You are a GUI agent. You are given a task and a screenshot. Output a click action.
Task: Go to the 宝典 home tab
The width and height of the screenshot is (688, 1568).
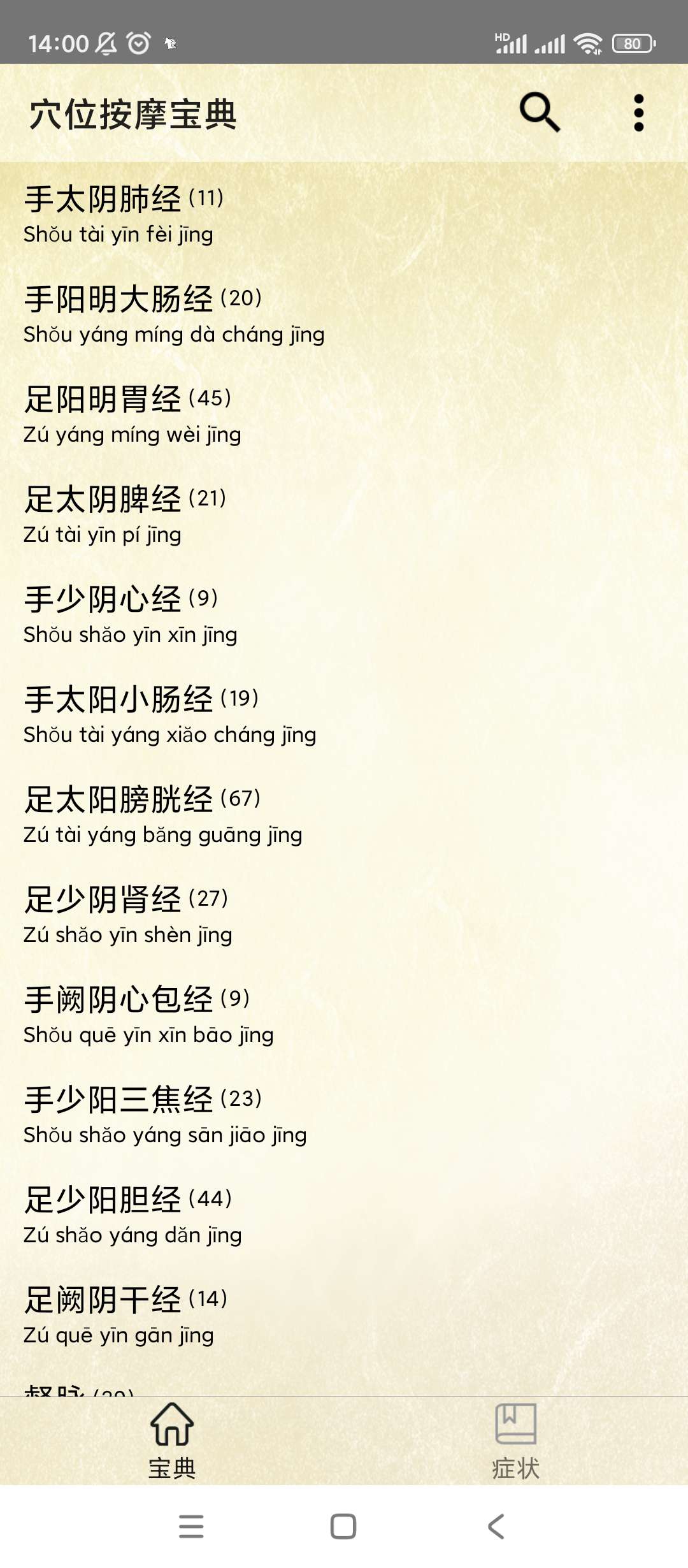tap(172, 1442)
